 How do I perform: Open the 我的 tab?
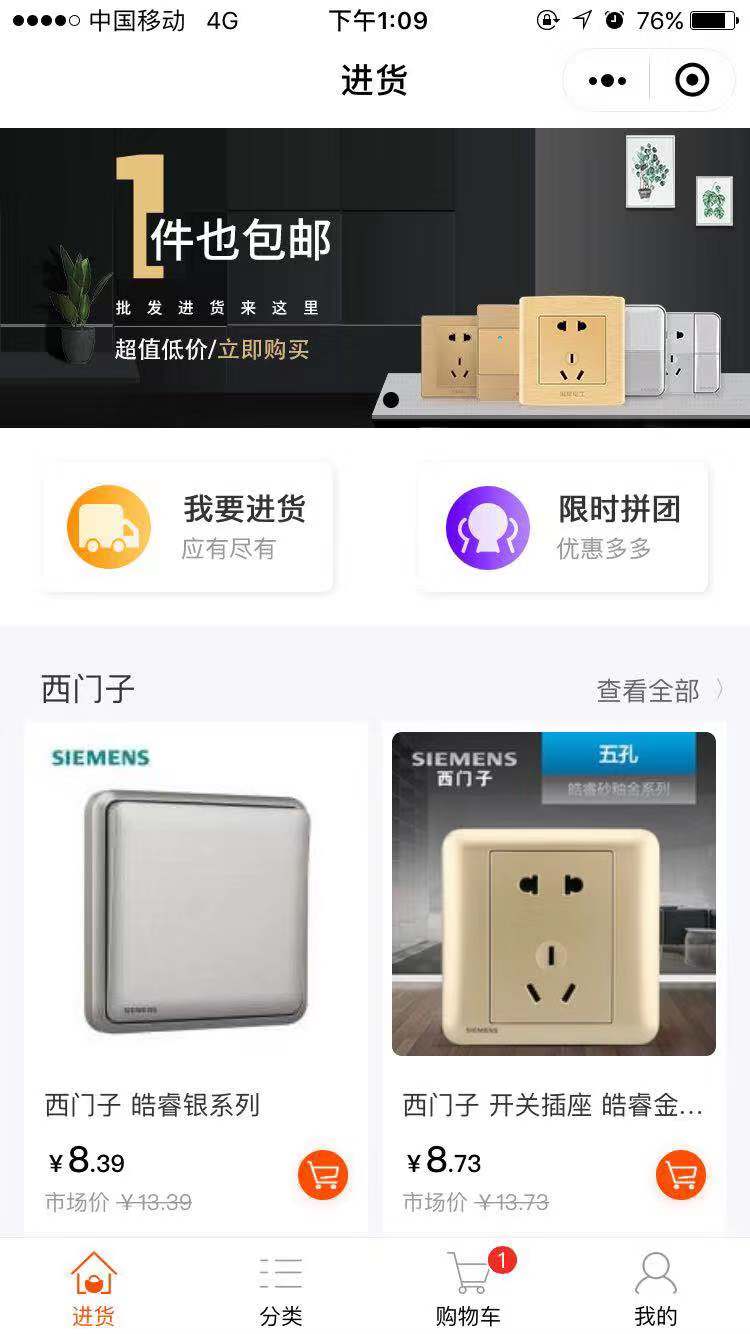(656, 1289)
